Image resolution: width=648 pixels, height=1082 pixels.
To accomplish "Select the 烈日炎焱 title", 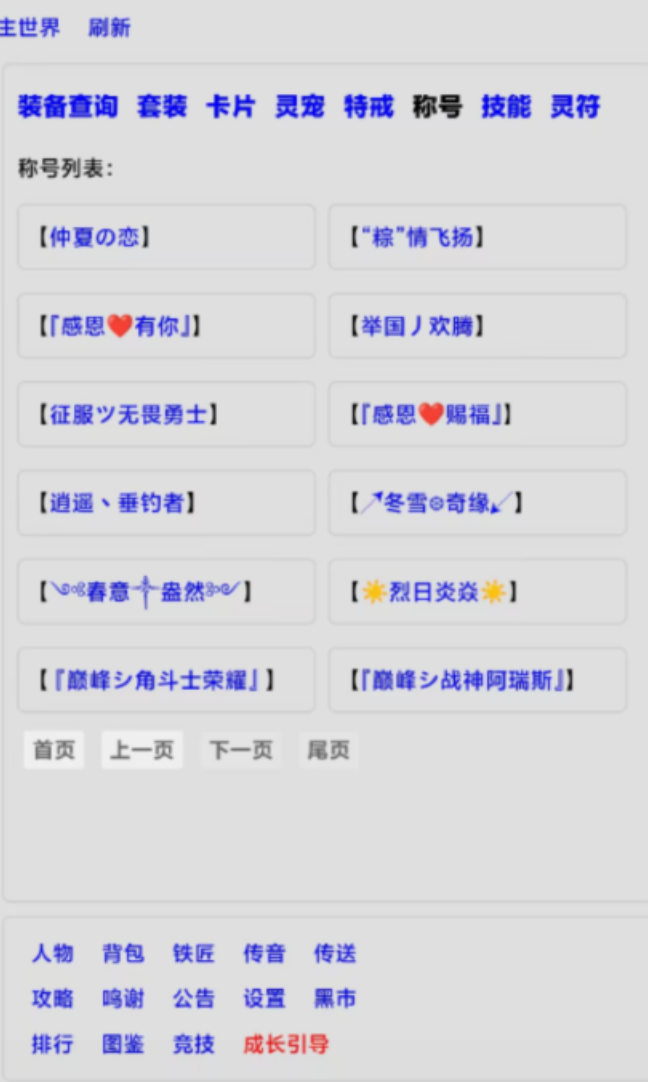I will point(478,591).
